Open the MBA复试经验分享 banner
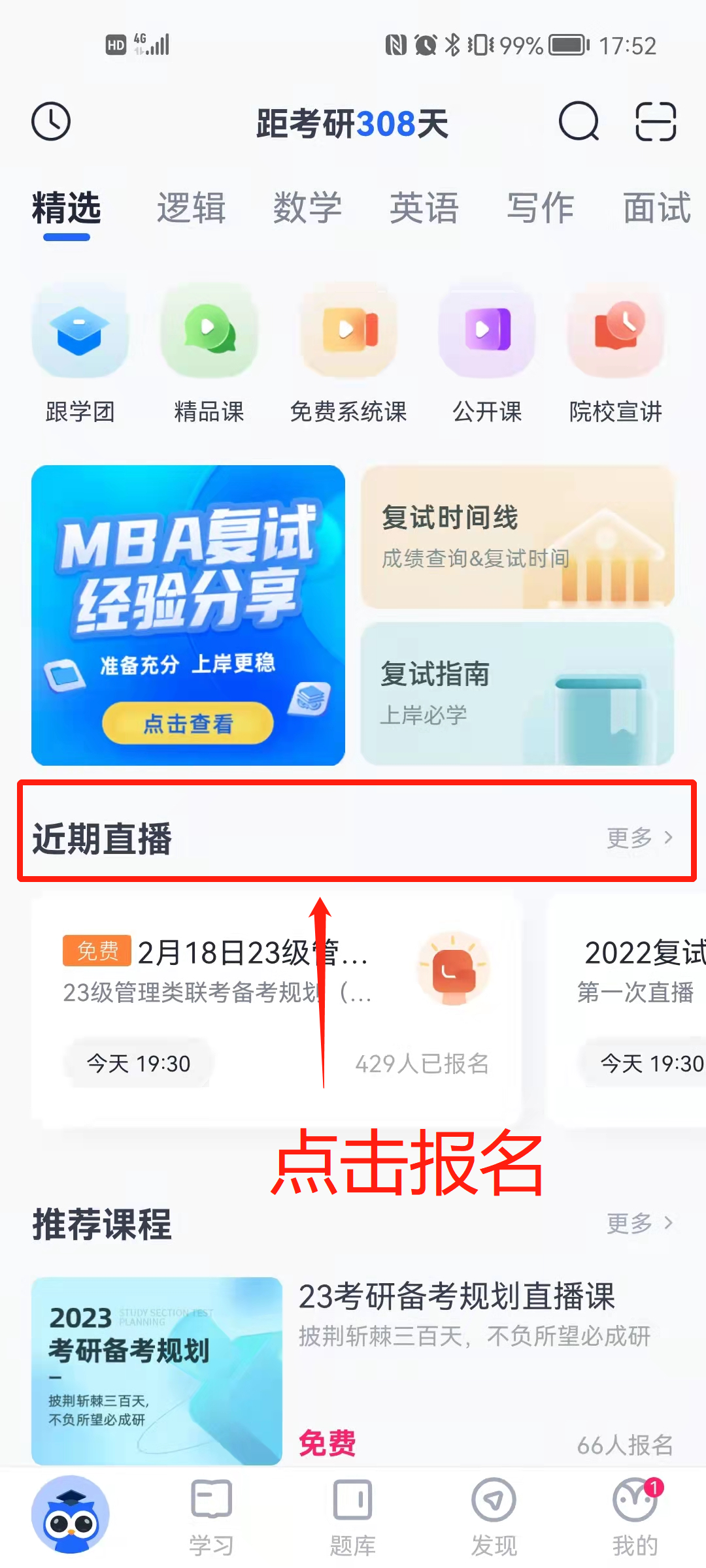 click(x=188, y=615)
